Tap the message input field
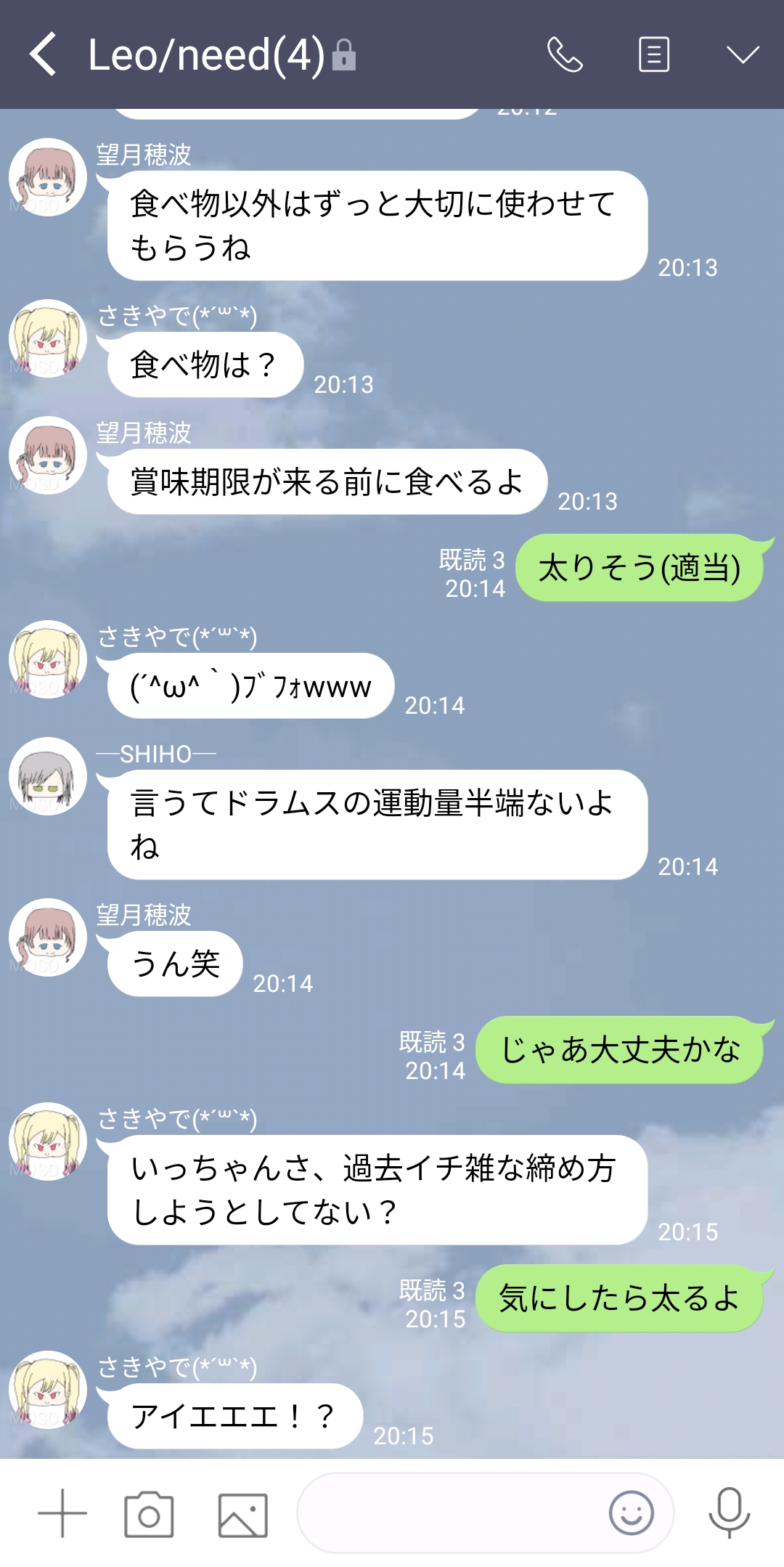The image size is (784, 1567). pos(450,1513)
